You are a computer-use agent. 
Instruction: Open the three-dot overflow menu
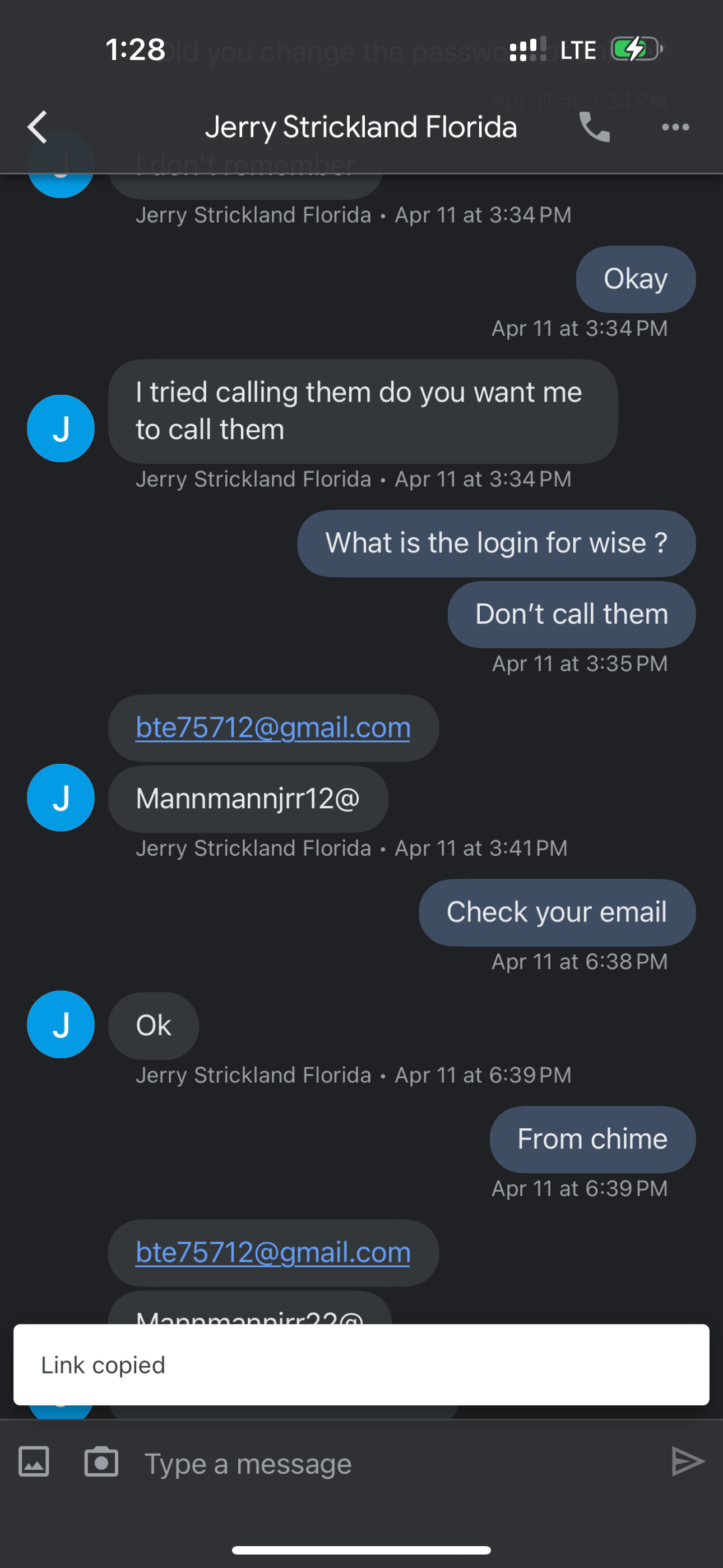point(675,127)
